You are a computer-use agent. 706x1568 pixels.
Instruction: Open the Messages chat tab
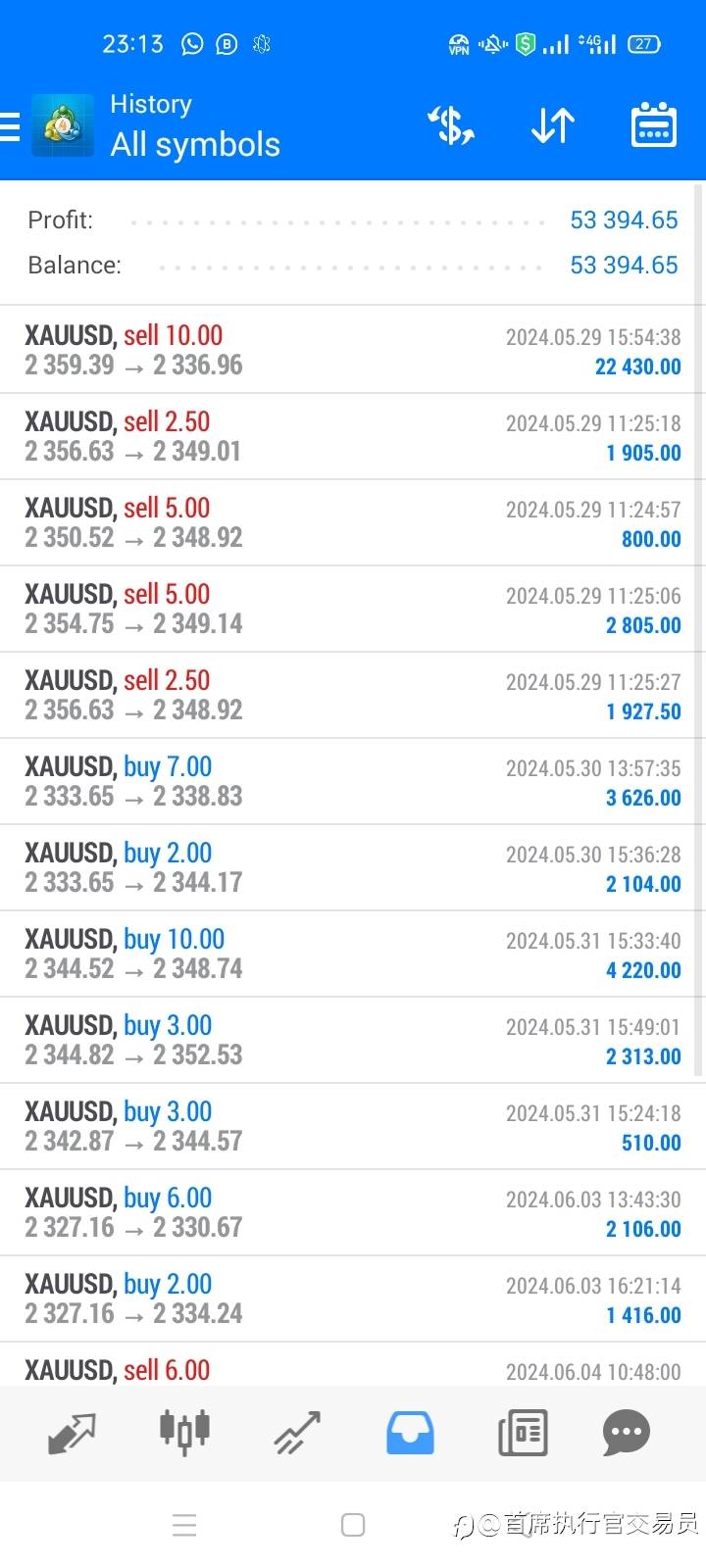(627, 1433)
